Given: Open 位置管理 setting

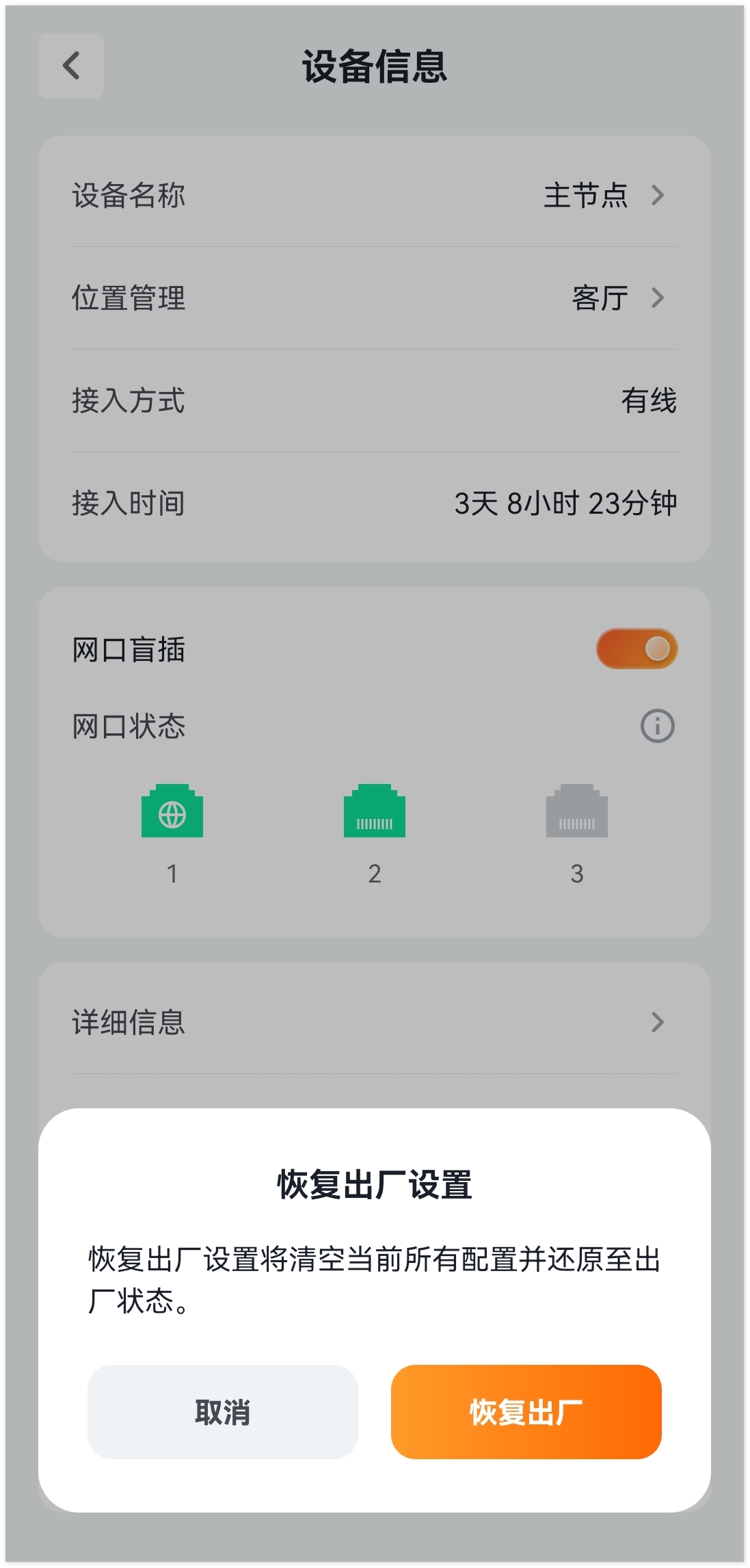Looking at the screenshot, I should 374,298.
